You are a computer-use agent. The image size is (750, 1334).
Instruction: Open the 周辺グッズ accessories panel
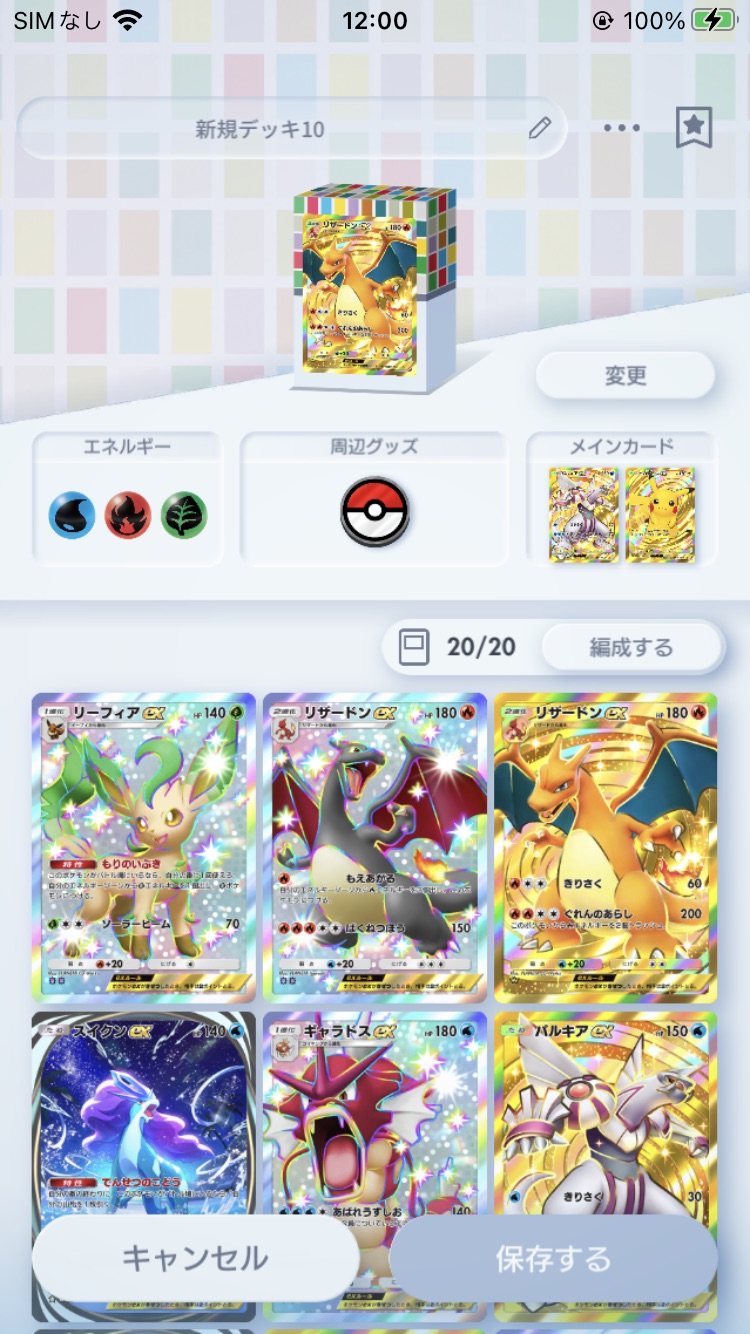(x=374, y=500)
